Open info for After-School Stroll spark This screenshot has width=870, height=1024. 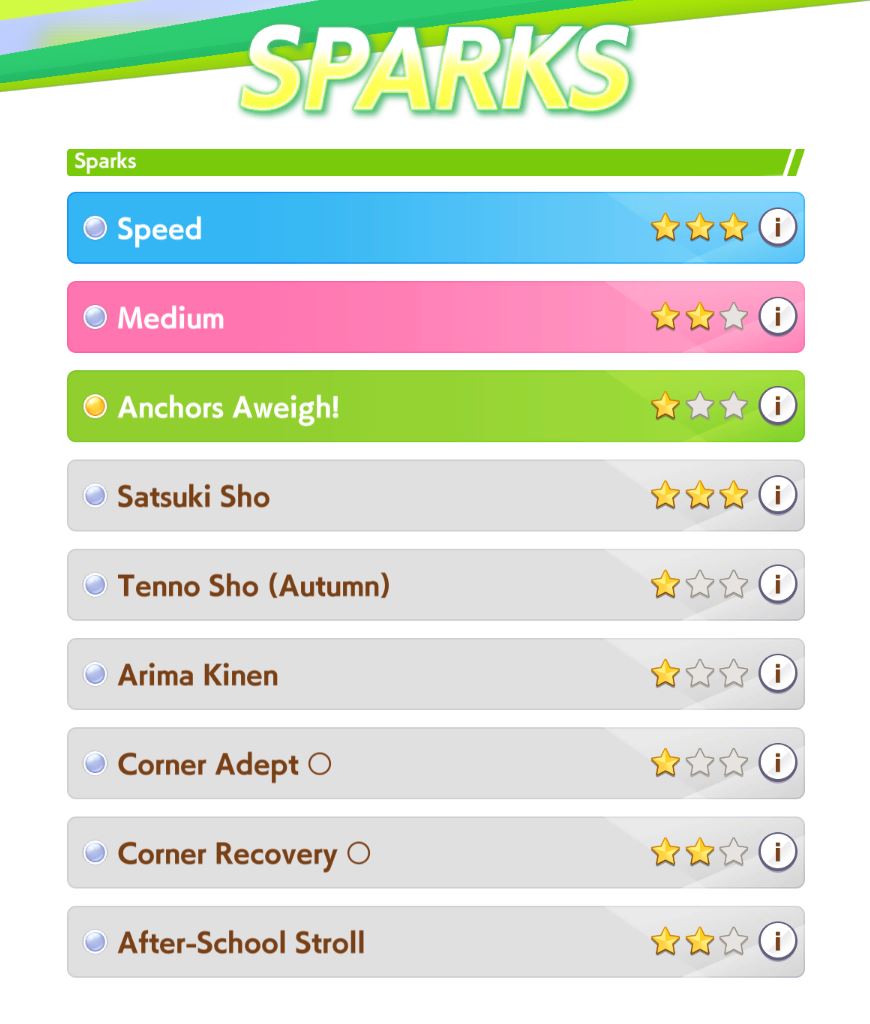point(777,941)
